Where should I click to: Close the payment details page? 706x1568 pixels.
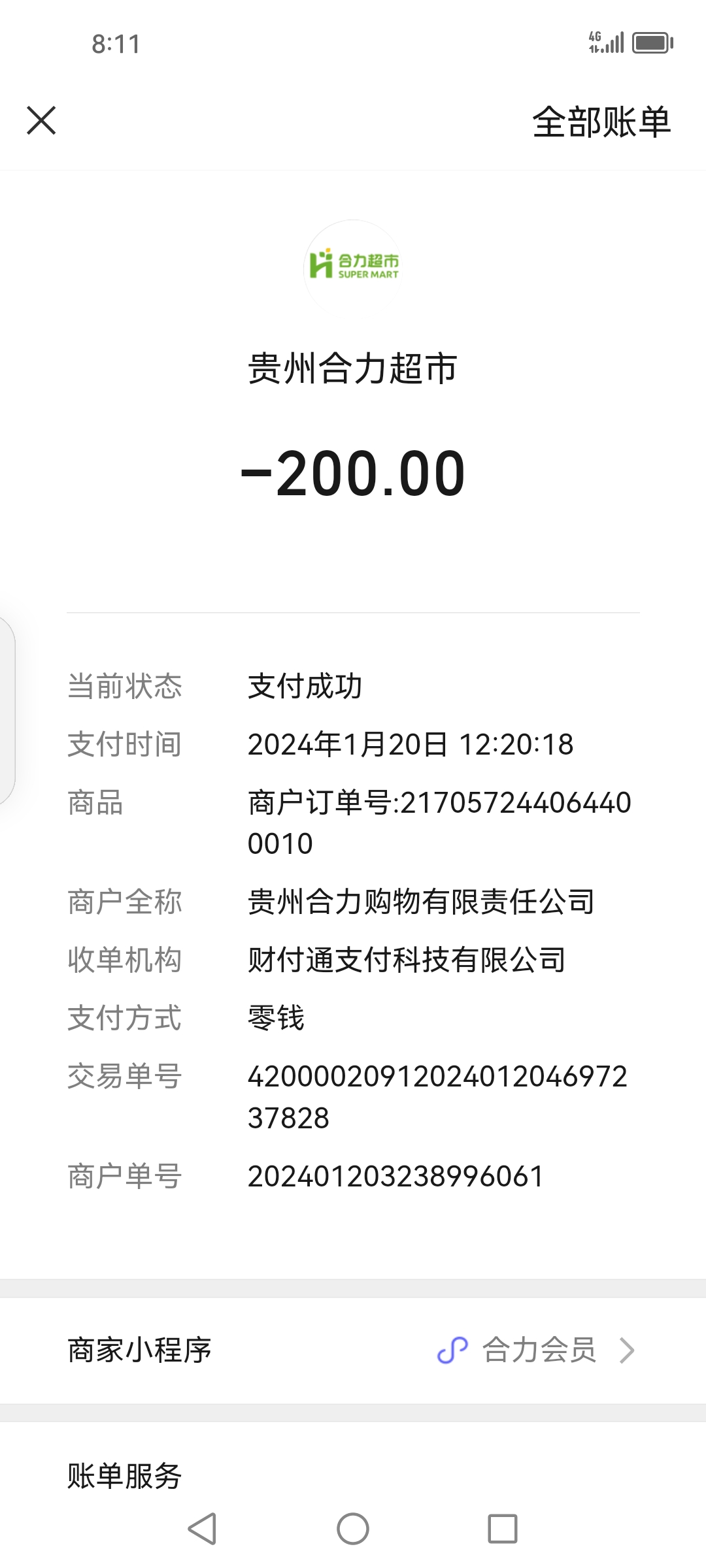(41, 121)
